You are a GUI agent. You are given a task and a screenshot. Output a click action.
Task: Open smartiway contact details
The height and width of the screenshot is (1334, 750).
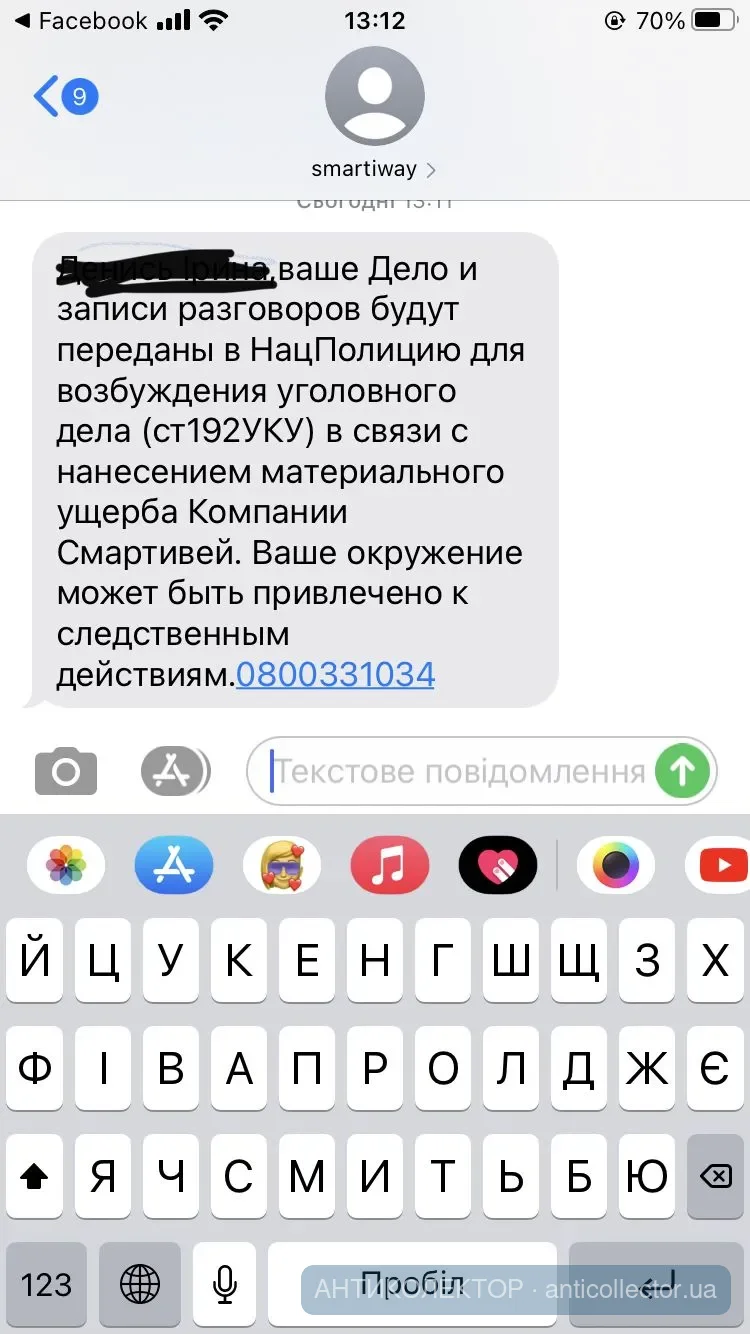click(374, 169)
